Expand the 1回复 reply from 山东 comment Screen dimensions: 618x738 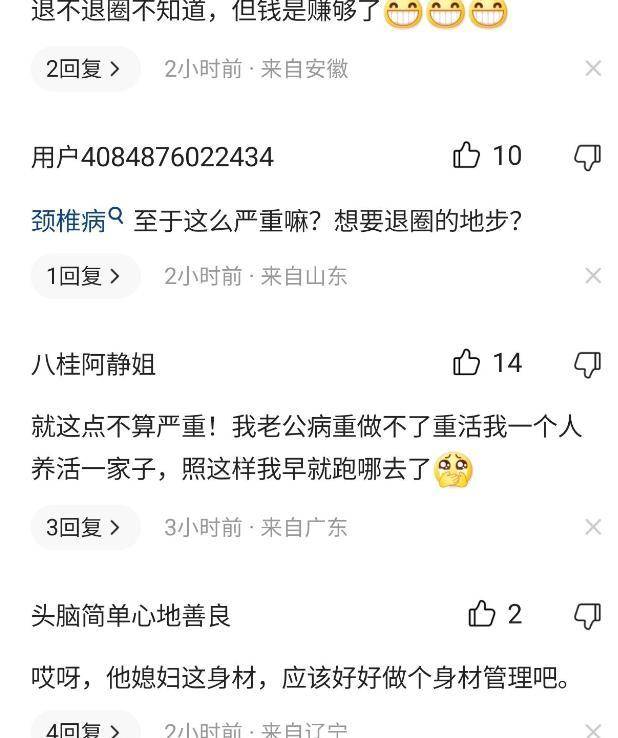click(x=84, y=276)
